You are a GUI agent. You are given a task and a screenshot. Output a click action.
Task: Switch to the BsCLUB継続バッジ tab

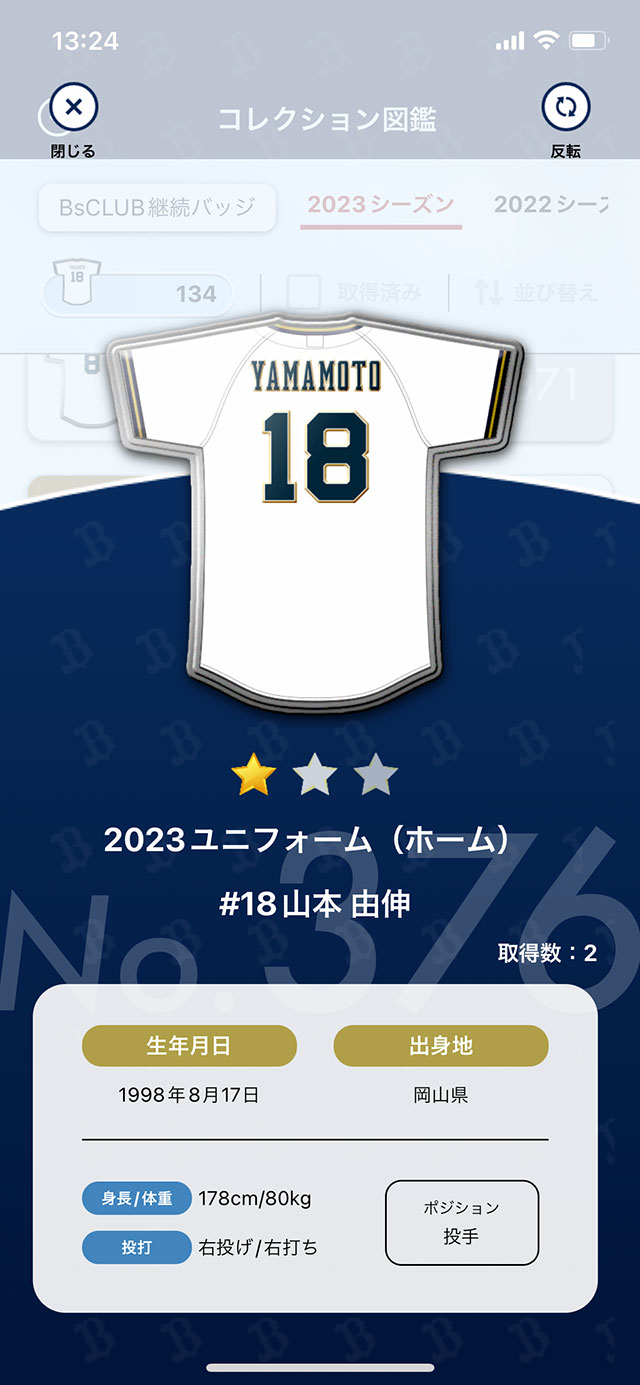click(157, 207)
